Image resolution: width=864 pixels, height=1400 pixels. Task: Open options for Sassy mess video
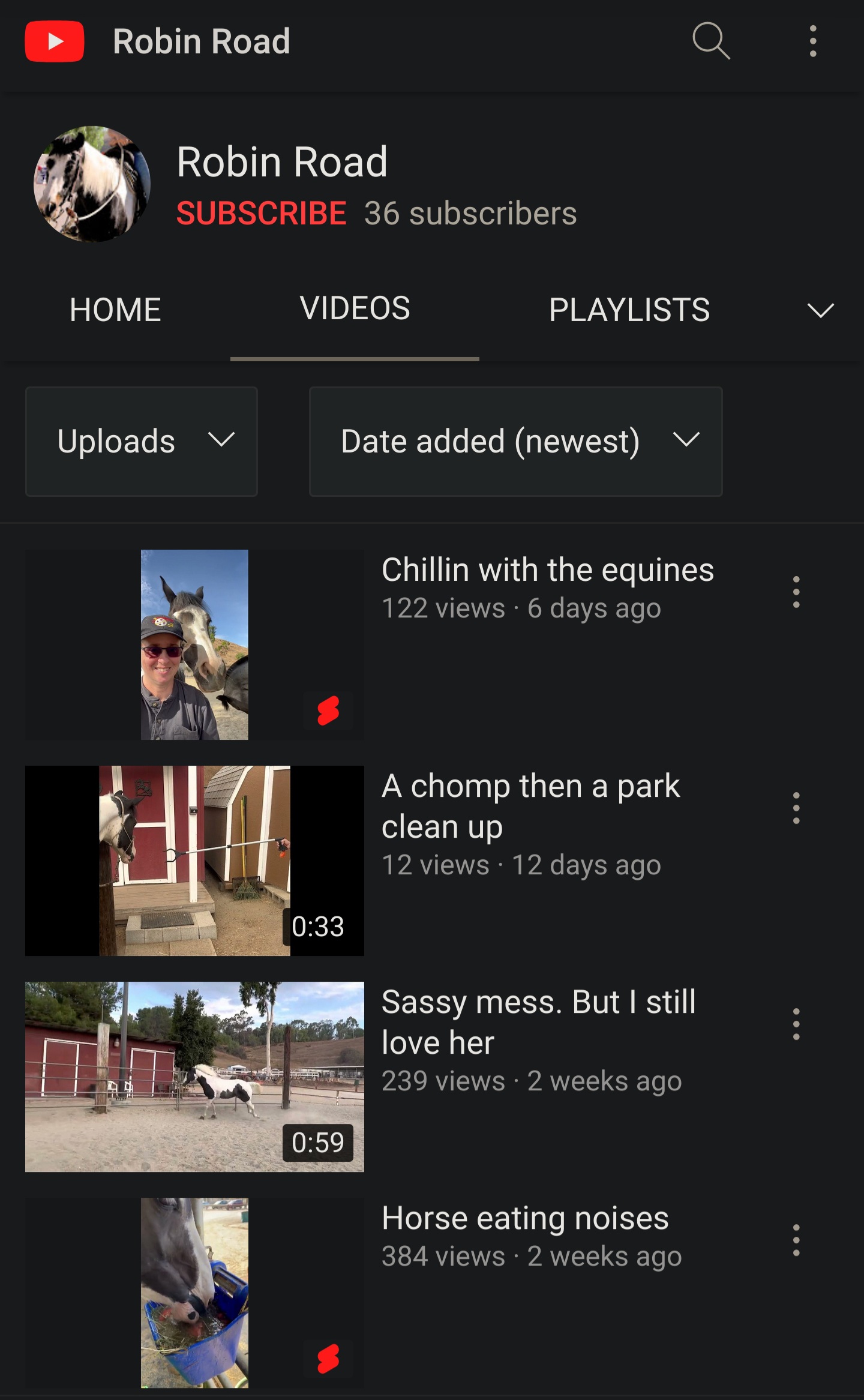tap(796, 1024)
